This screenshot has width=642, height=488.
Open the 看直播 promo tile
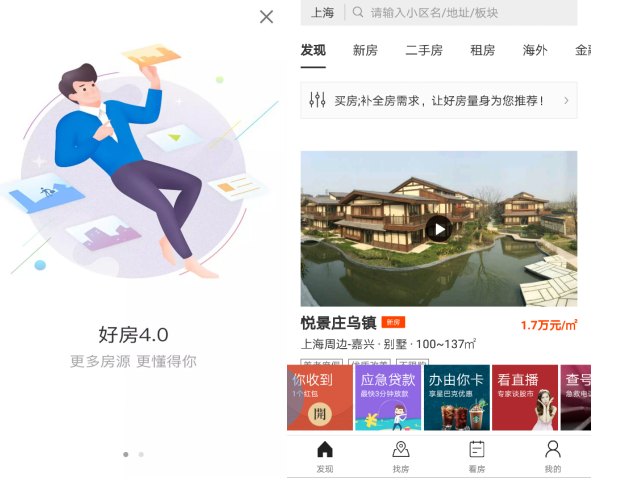(x=525, y=398)
